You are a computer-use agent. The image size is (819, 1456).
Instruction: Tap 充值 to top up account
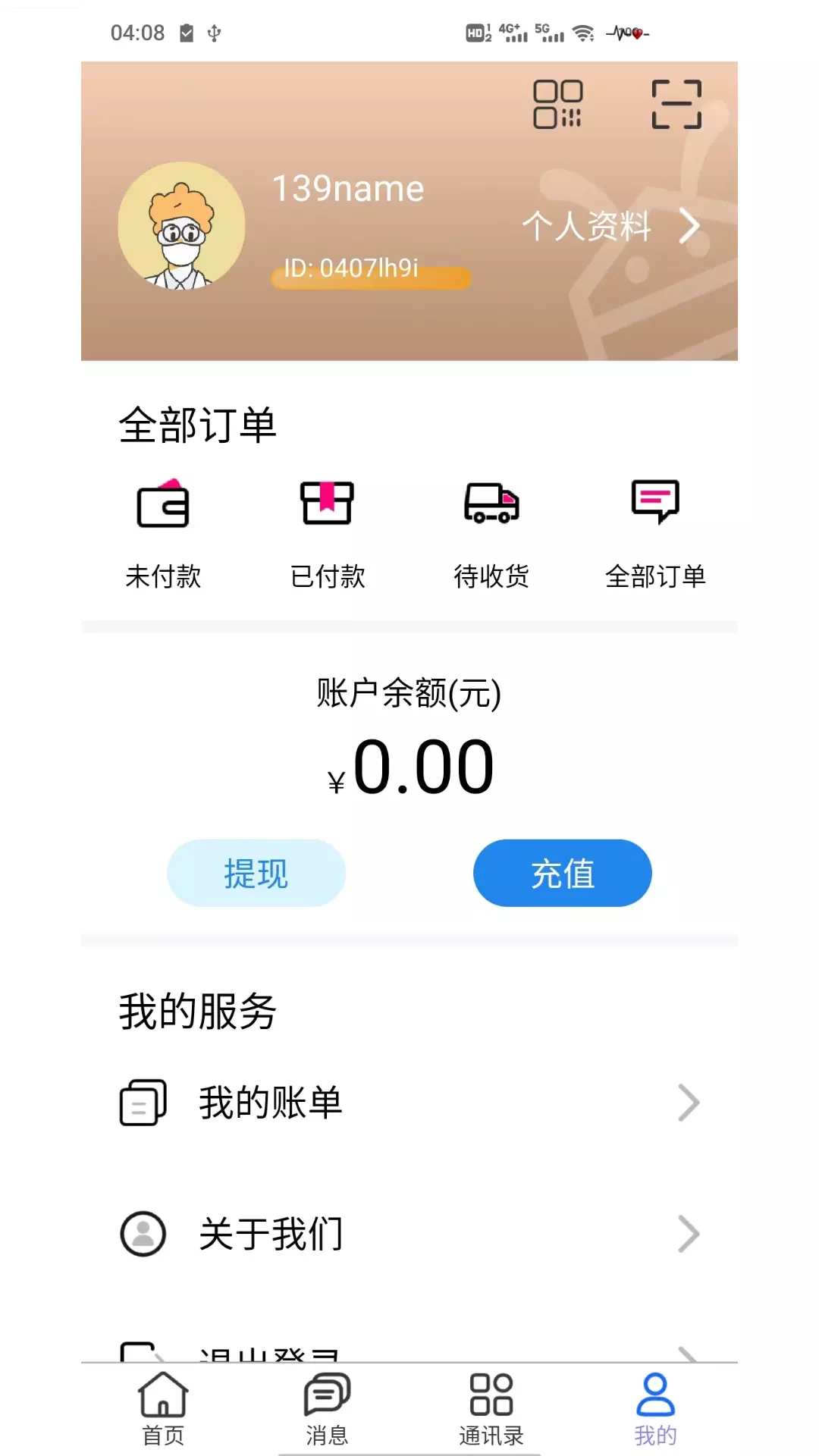pos(563,873)
